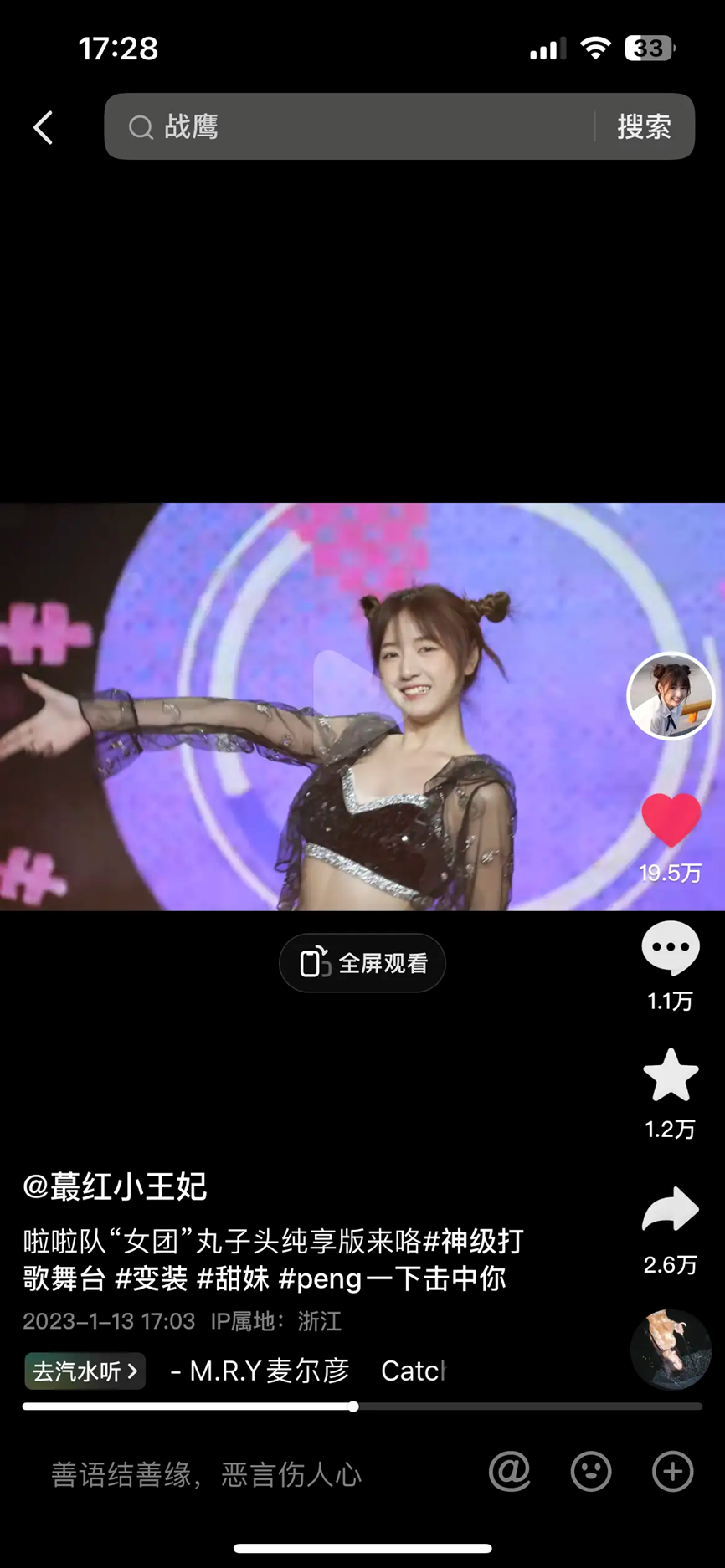This screenshot has height=1568, width=725.
Task: Like the video with the heart
Action: tap(671, 821)
